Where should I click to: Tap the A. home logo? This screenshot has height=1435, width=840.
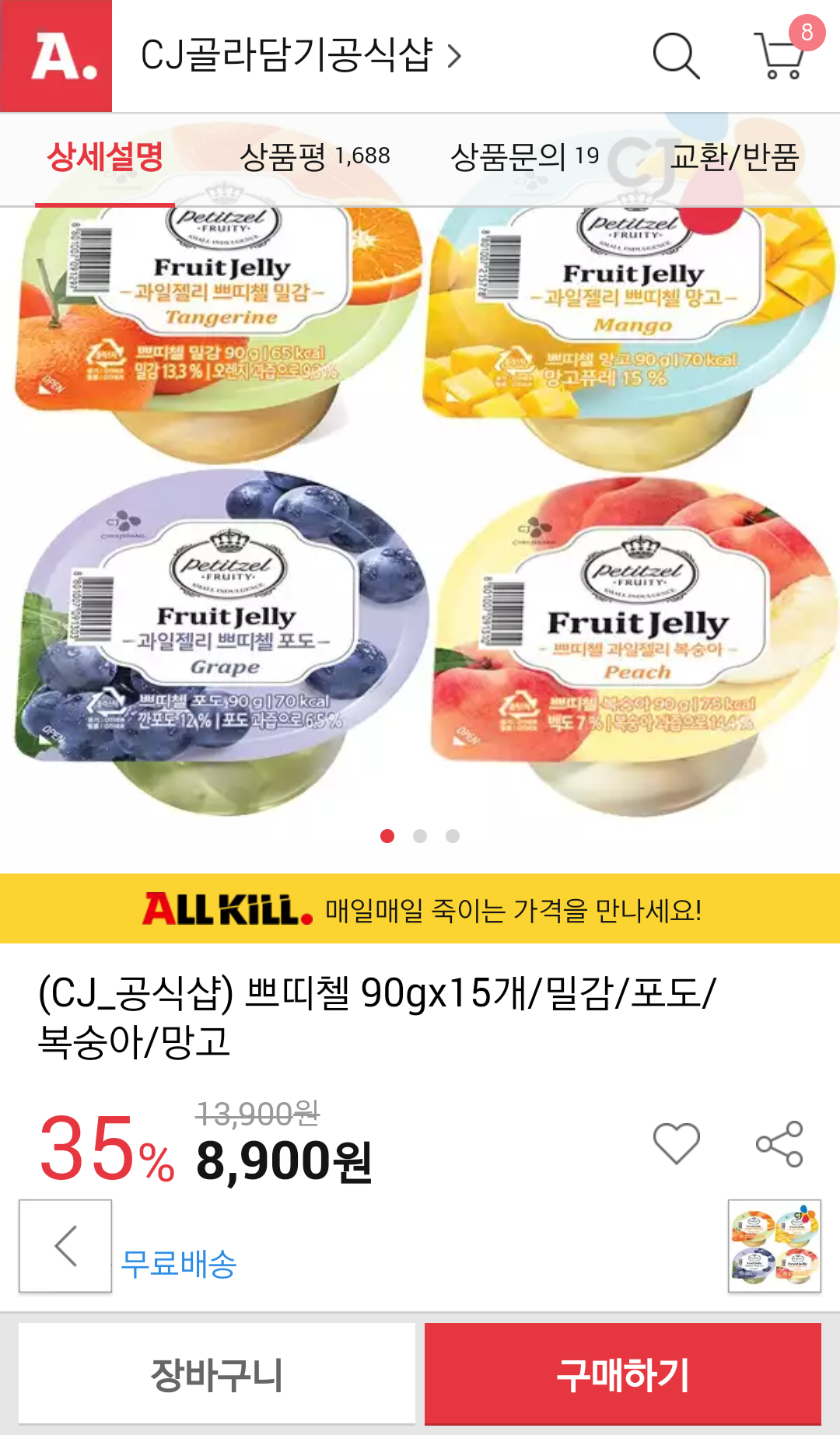coord(56,56)
